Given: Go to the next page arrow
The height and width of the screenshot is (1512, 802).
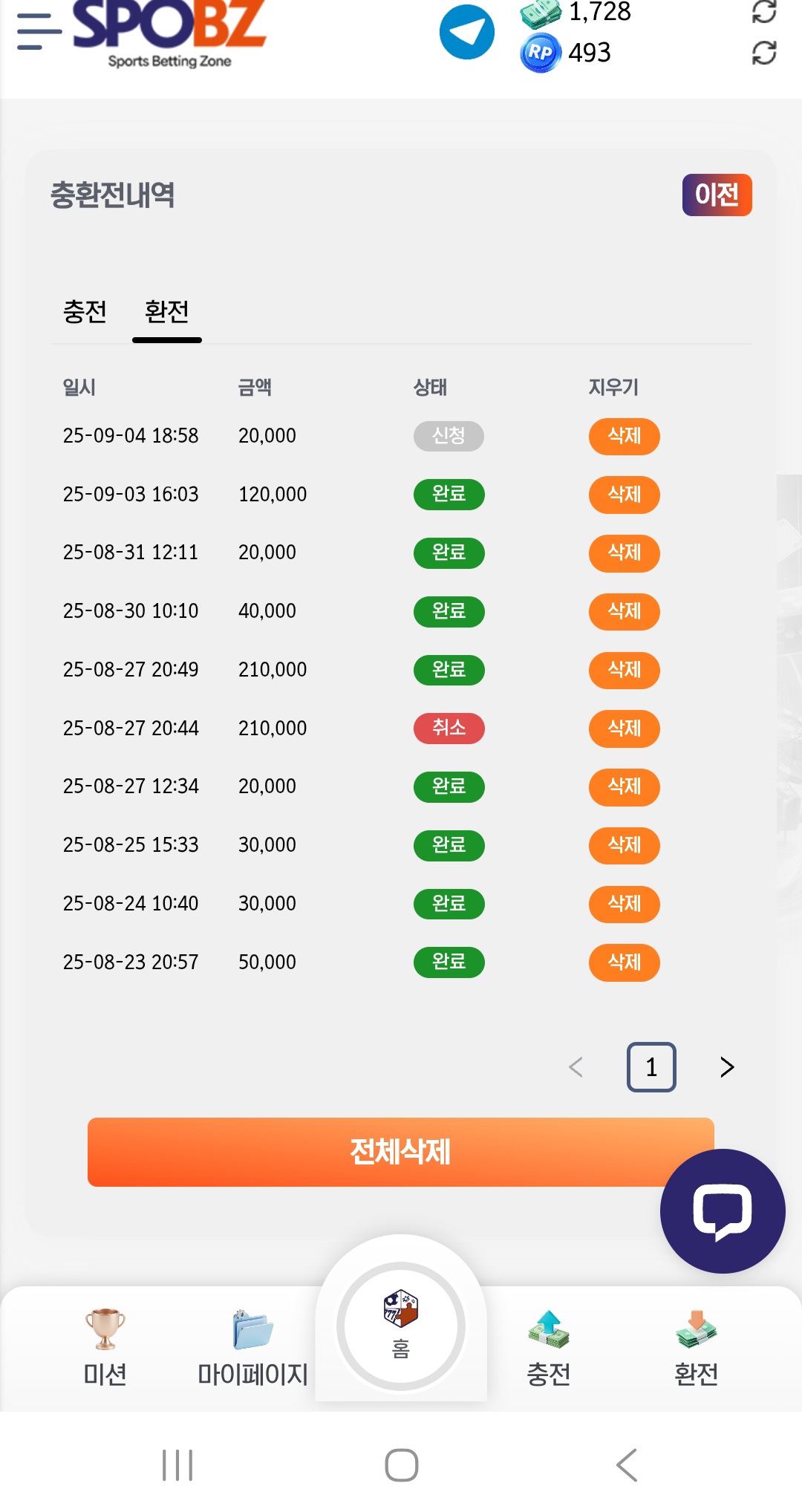Looking at the screenshot, I should pos(727,1067).
